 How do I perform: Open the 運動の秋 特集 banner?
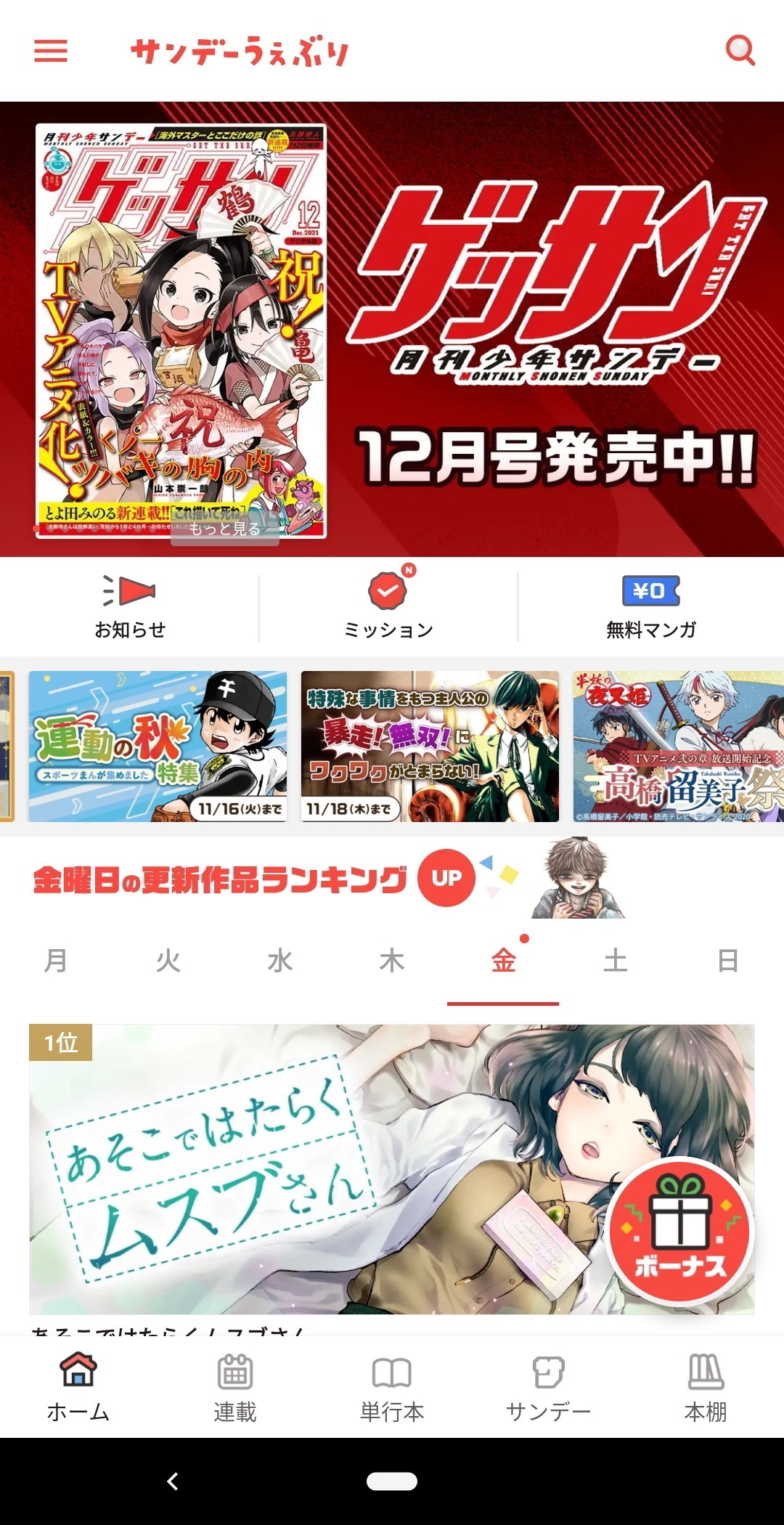pos(158,747)
